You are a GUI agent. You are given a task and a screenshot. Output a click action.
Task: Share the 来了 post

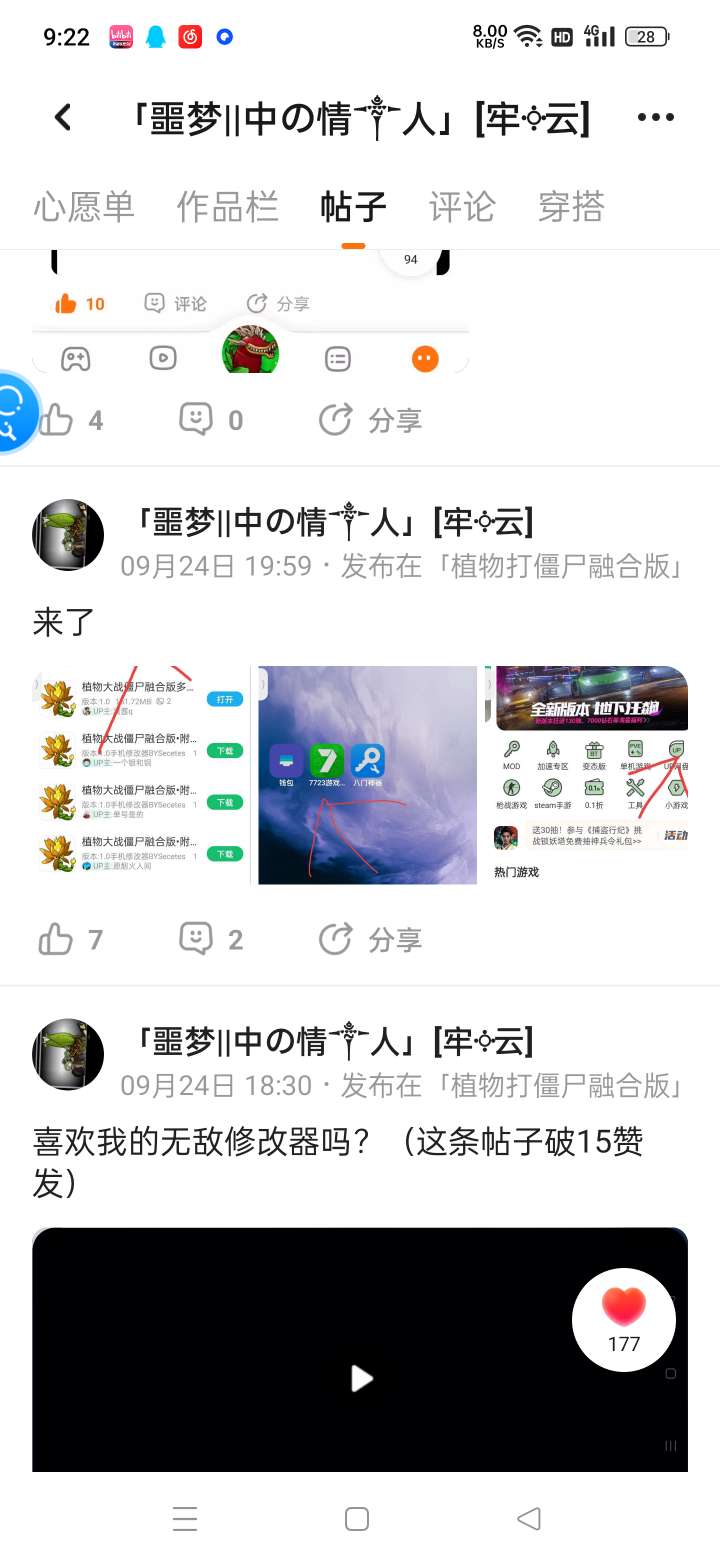(x=370, y=939)
